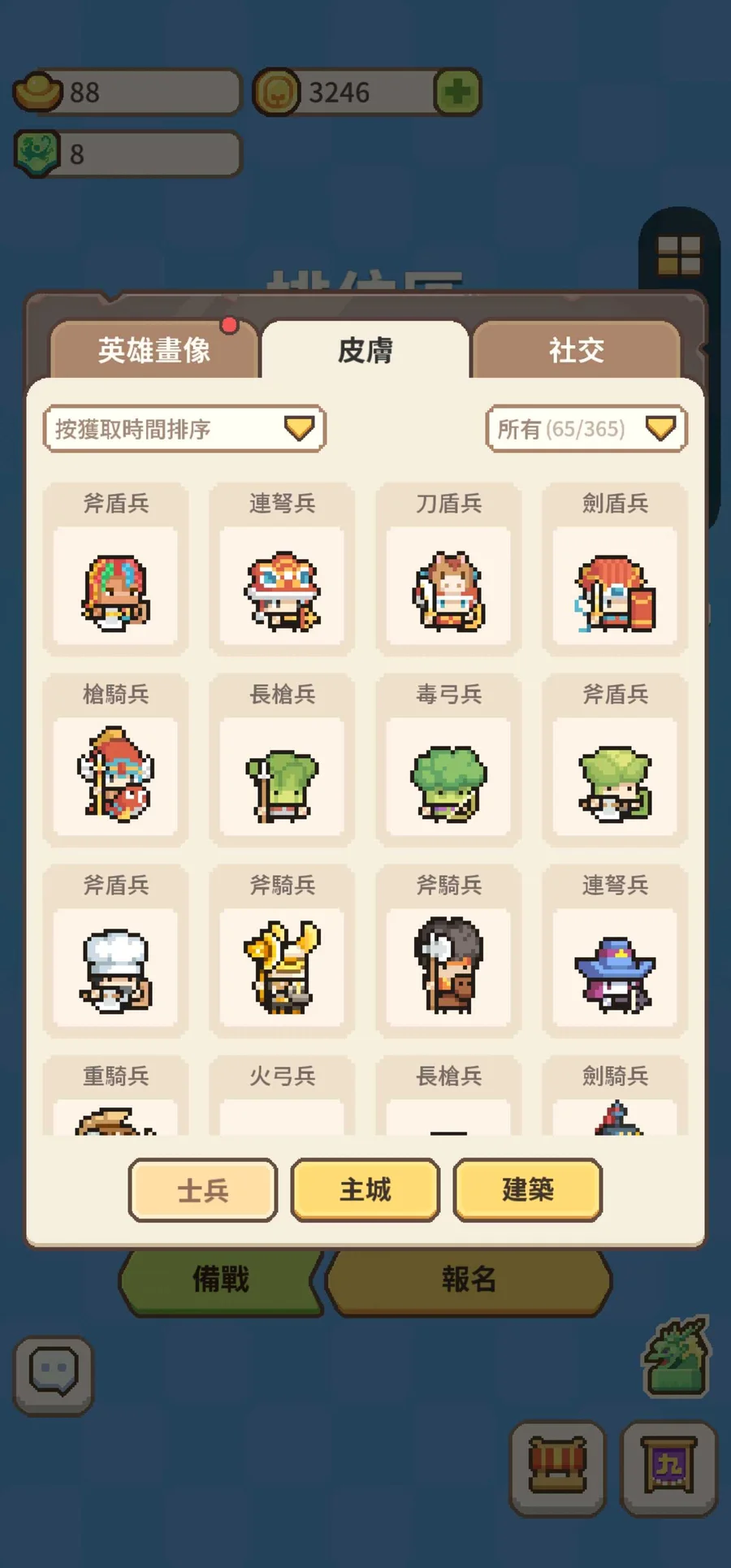The image size is (731, 1568).
Task: Show 建築 skins
Action: point(528,1190)
